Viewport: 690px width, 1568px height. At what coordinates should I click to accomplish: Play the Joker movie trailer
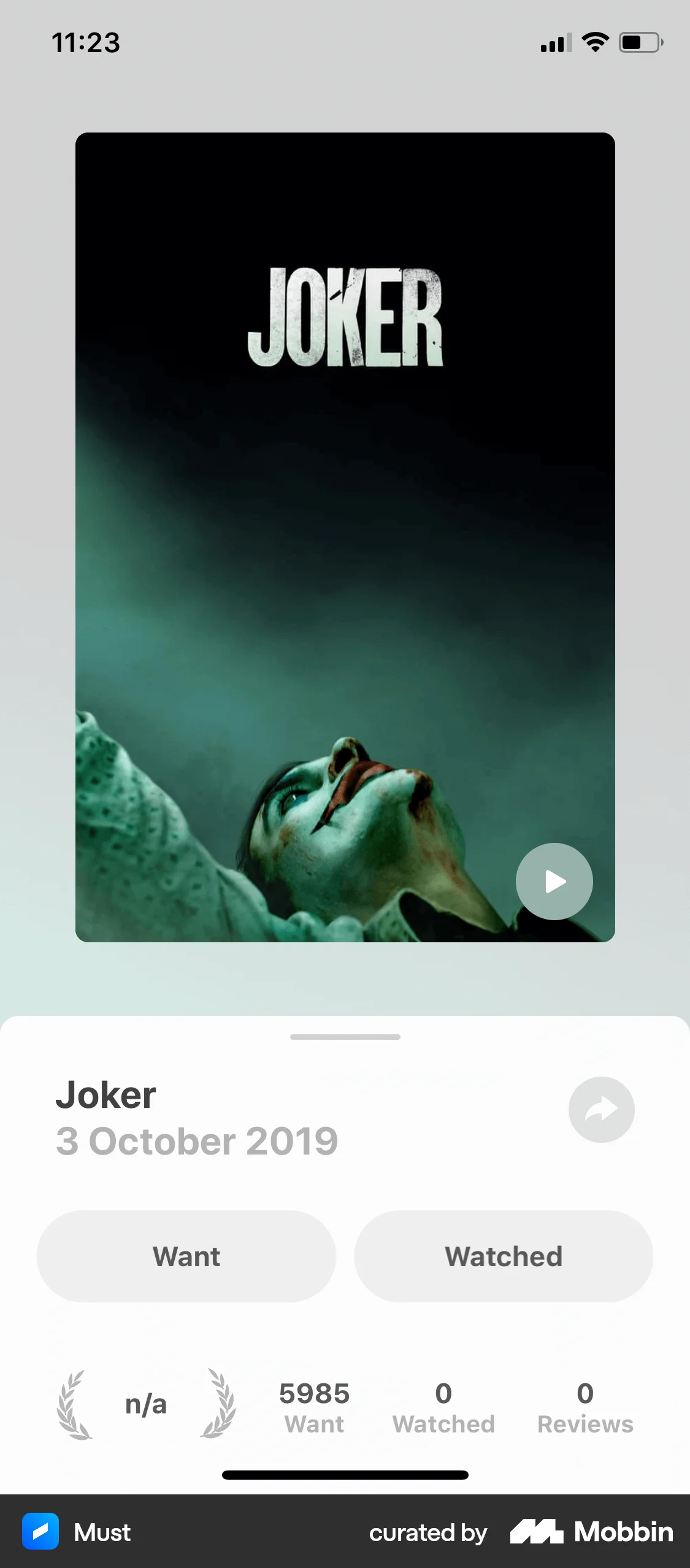point(553,882)
